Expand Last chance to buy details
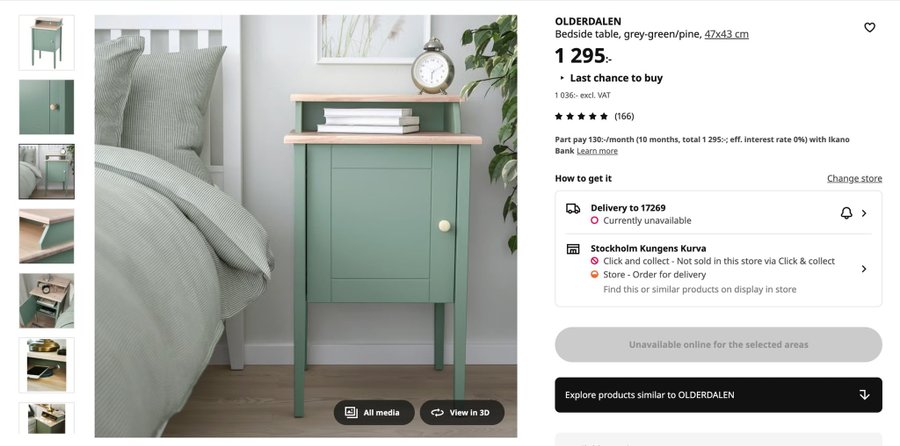Viewport: 900px width, 446px height. click(611, 78)
